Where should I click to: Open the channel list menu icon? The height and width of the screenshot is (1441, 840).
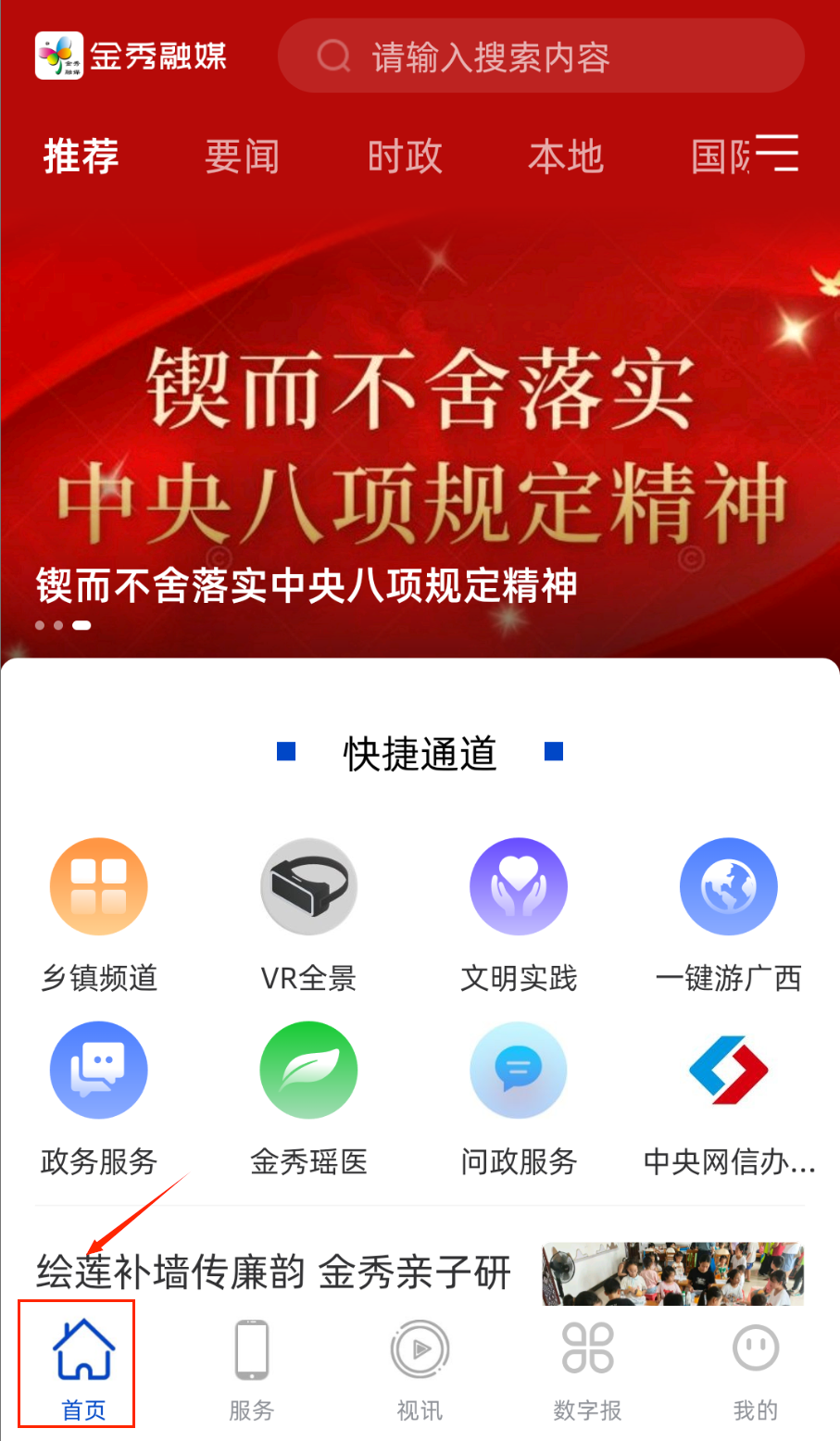coord(777,153)
